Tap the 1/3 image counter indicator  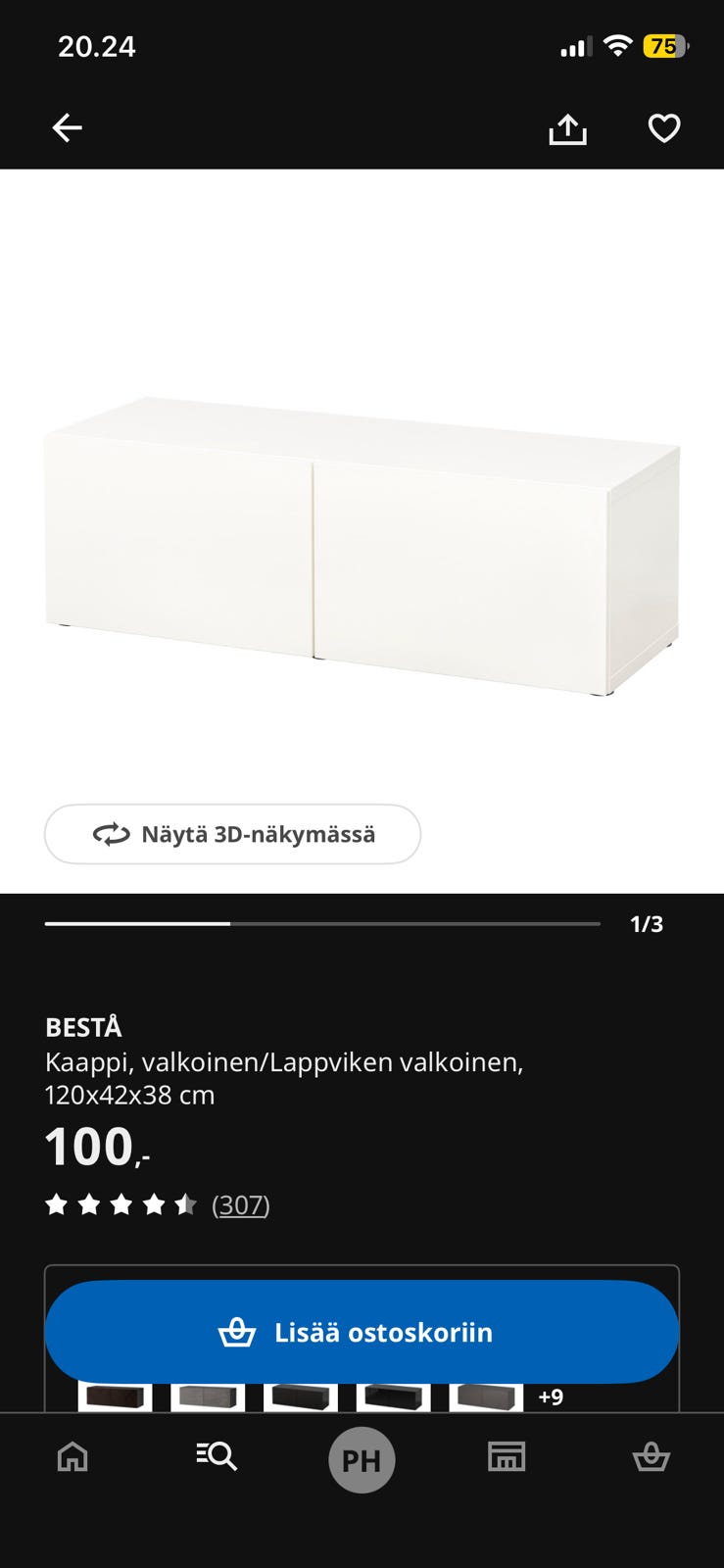point(647,922)
